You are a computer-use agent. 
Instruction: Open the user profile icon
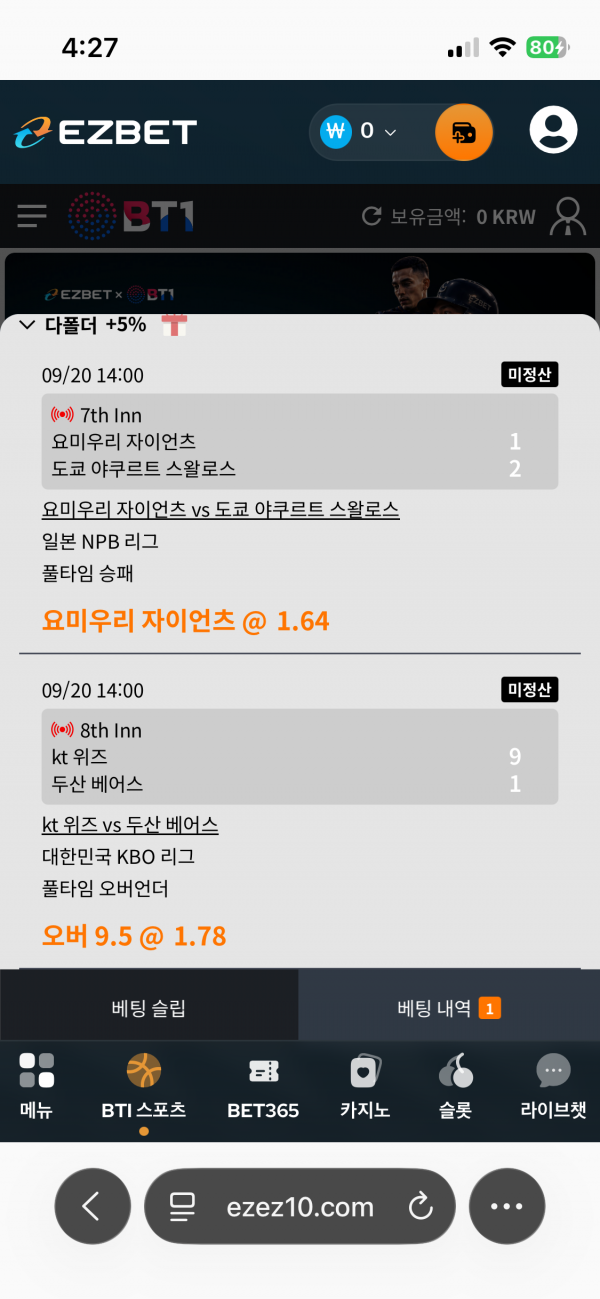(553, 129)
